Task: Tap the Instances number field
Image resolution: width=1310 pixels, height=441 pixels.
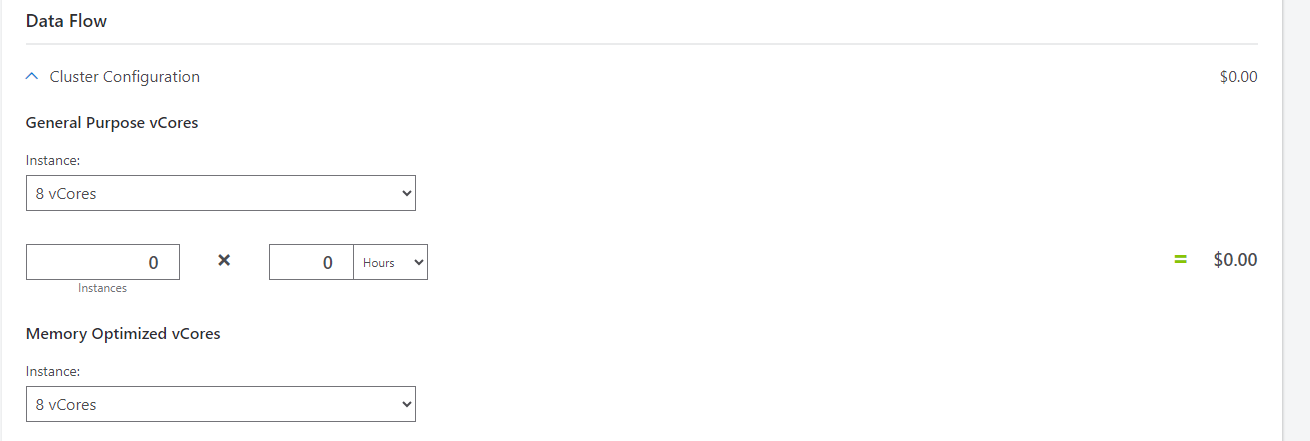Action: tap(103, 262)
